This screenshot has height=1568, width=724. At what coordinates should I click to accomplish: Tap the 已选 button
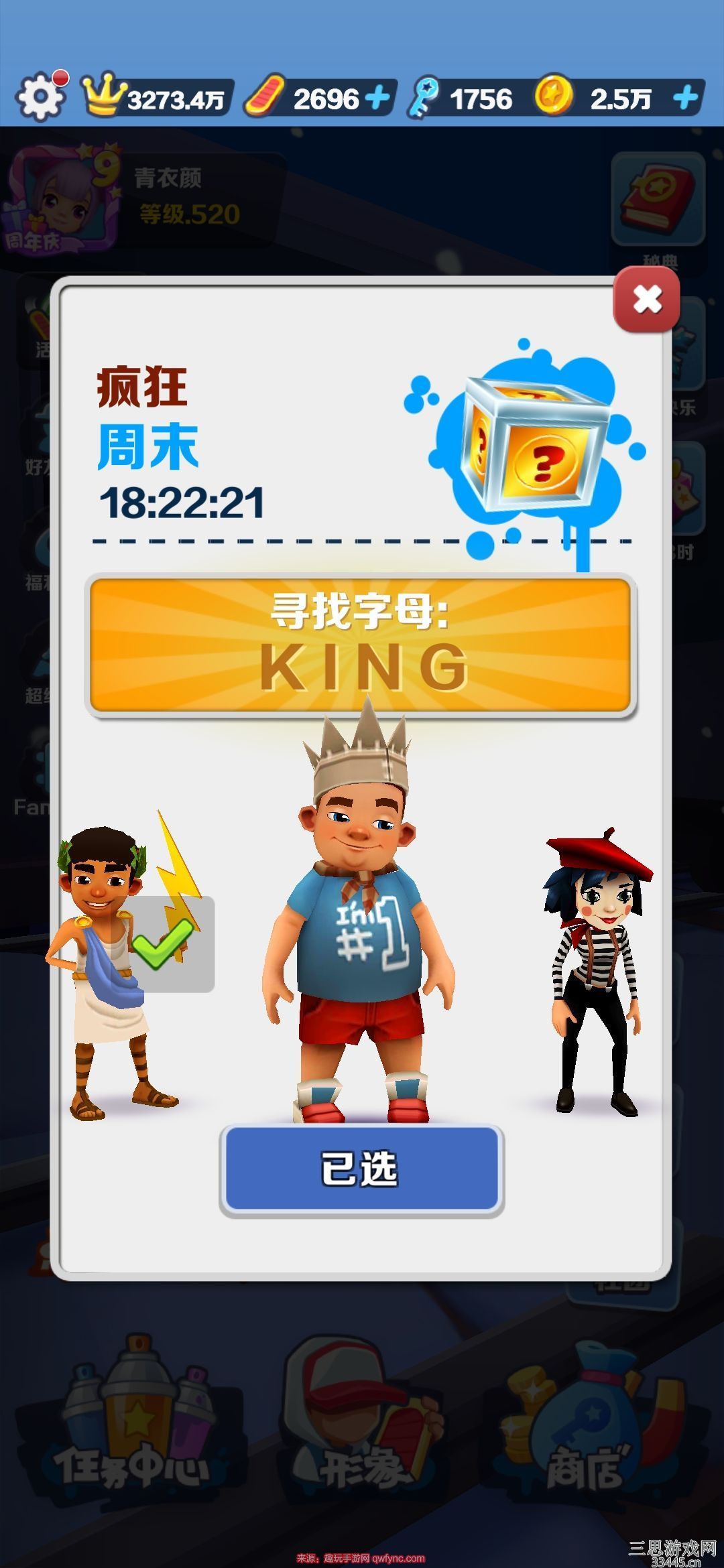(x=361, y=1169)
